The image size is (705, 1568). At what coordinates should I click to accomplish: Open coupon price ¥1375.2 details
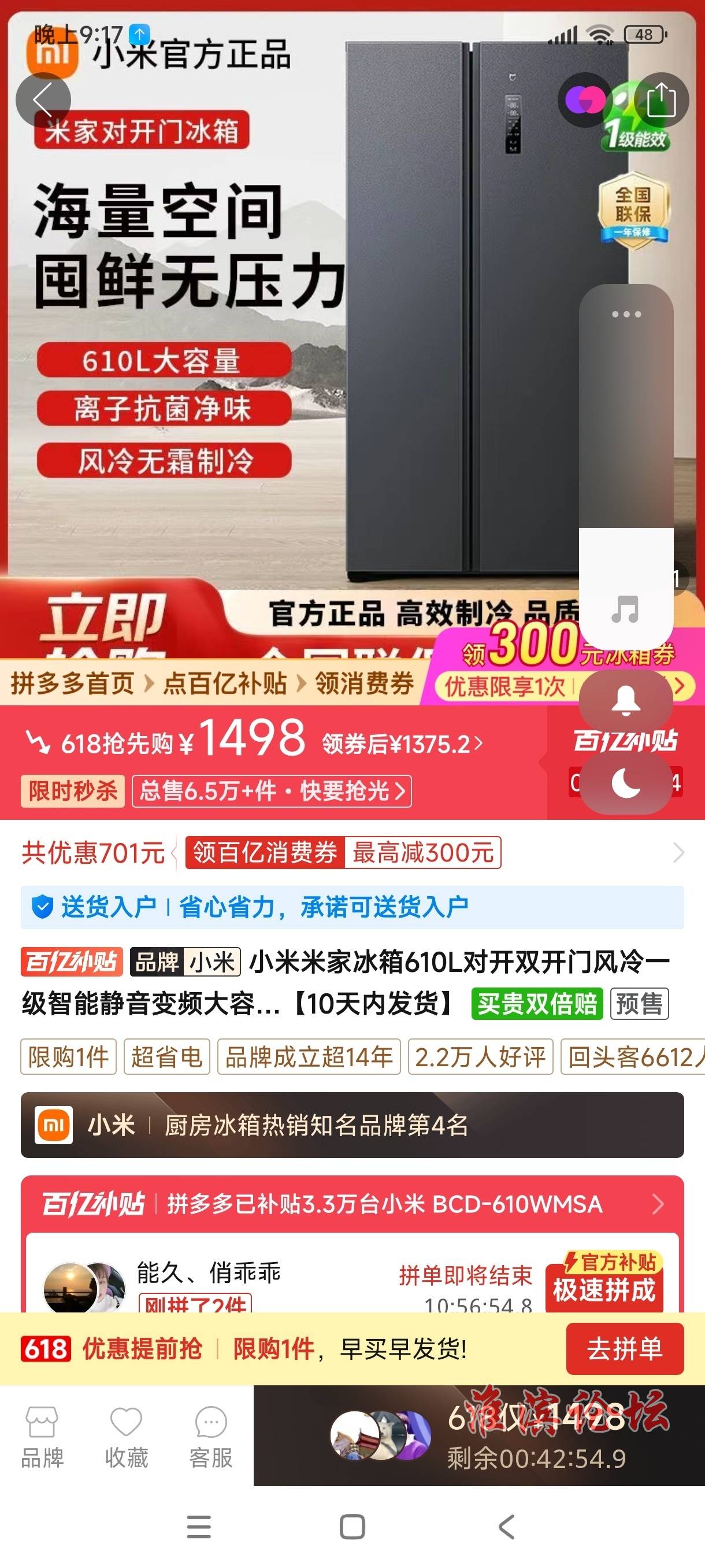pos(402,744)
